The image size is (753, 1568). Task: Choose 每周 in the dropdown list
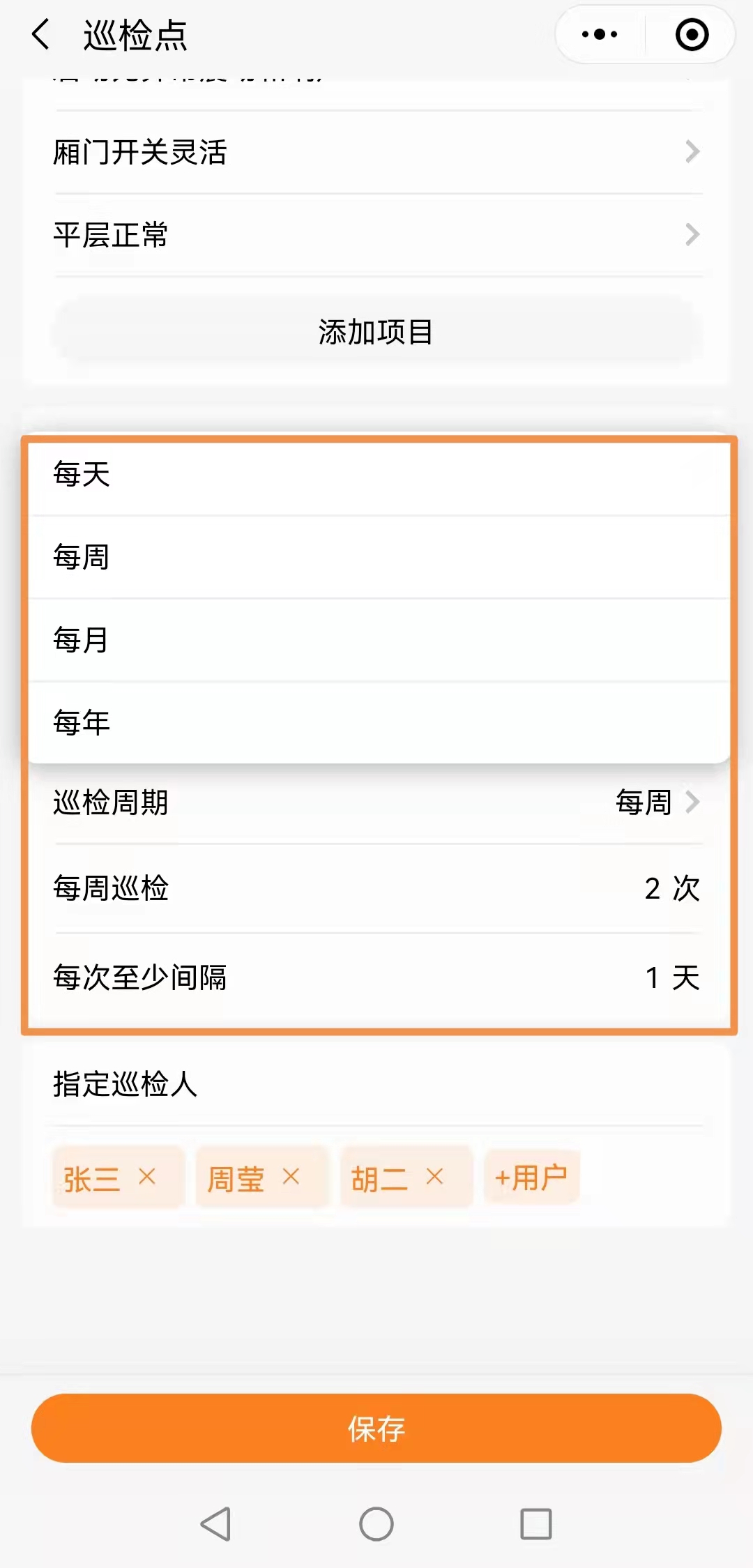tap(376, 557)
